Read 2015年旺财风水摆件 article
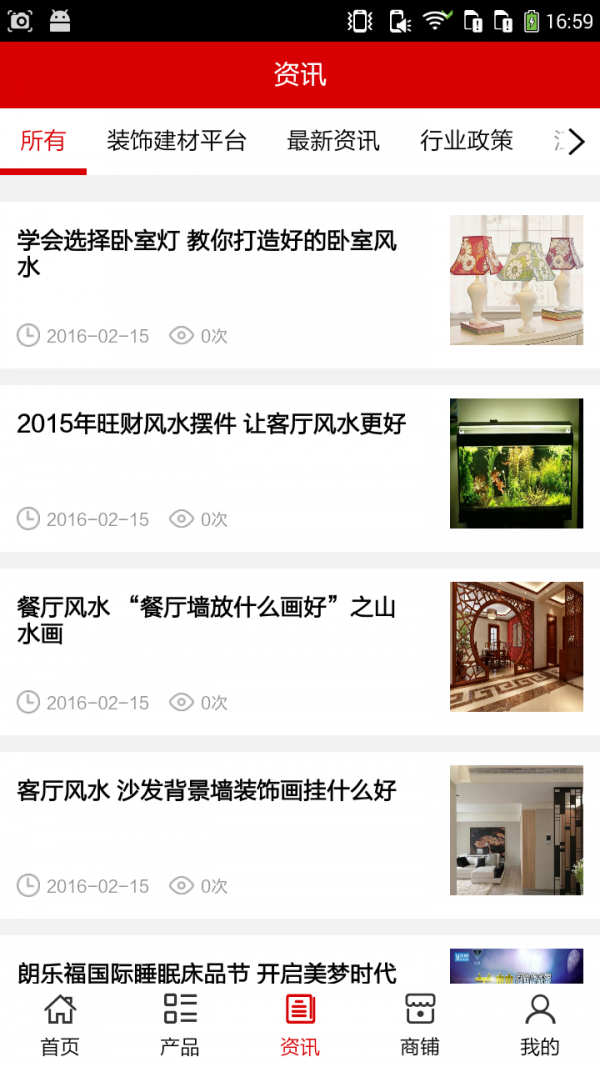 point(211,424)
